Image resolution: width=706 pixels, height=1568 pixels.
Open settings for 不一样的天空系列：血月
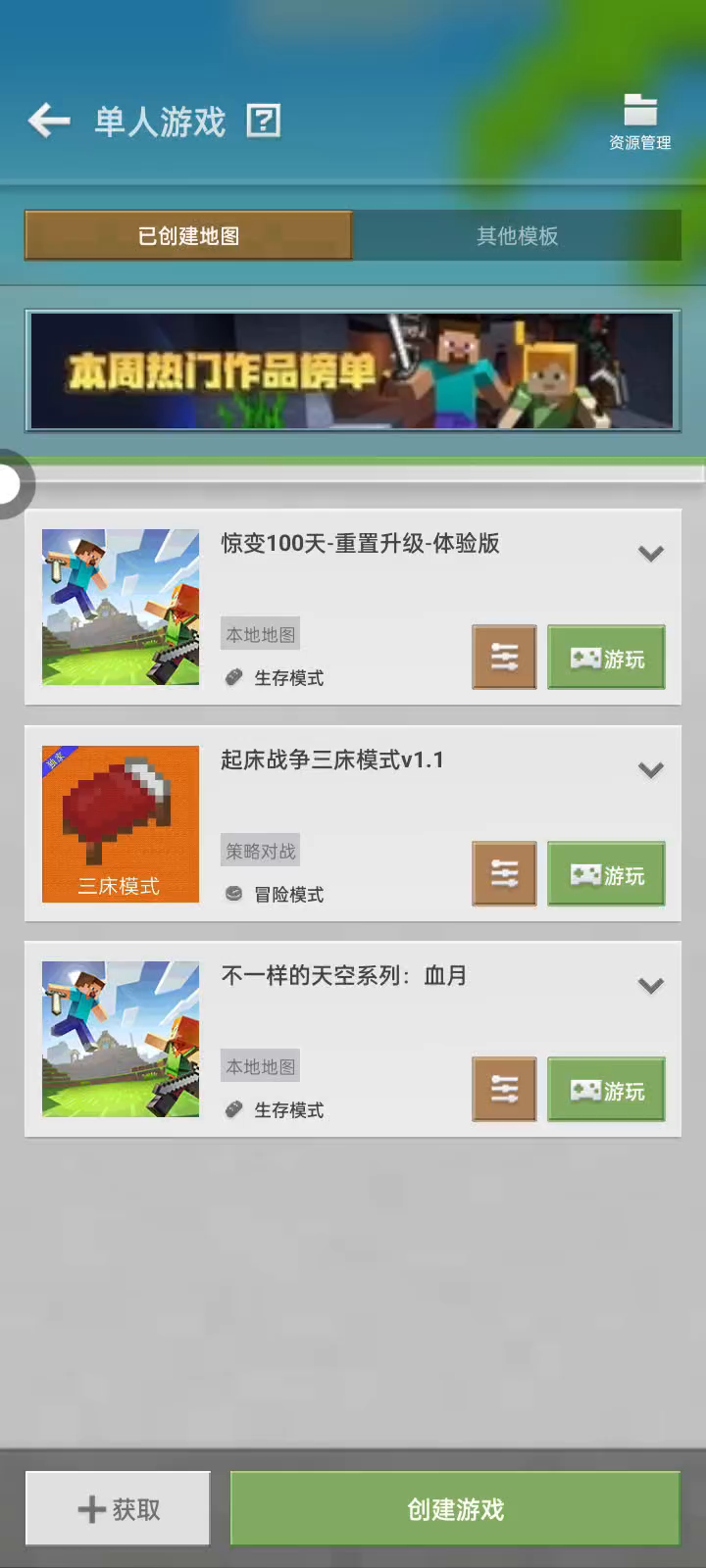tap(504, 1089)
